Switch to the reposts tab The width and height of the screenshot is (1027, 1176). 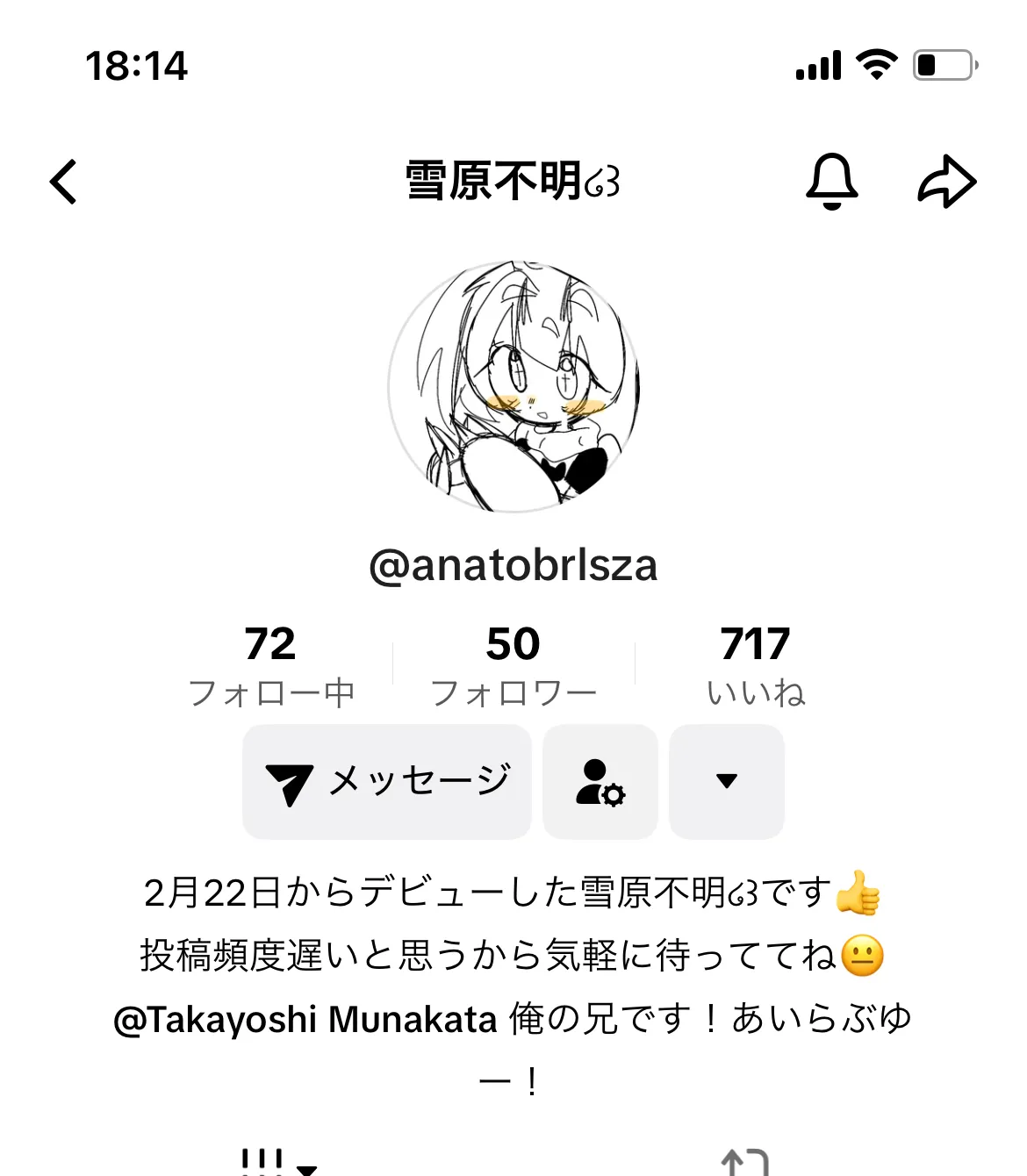point(744,1163)
